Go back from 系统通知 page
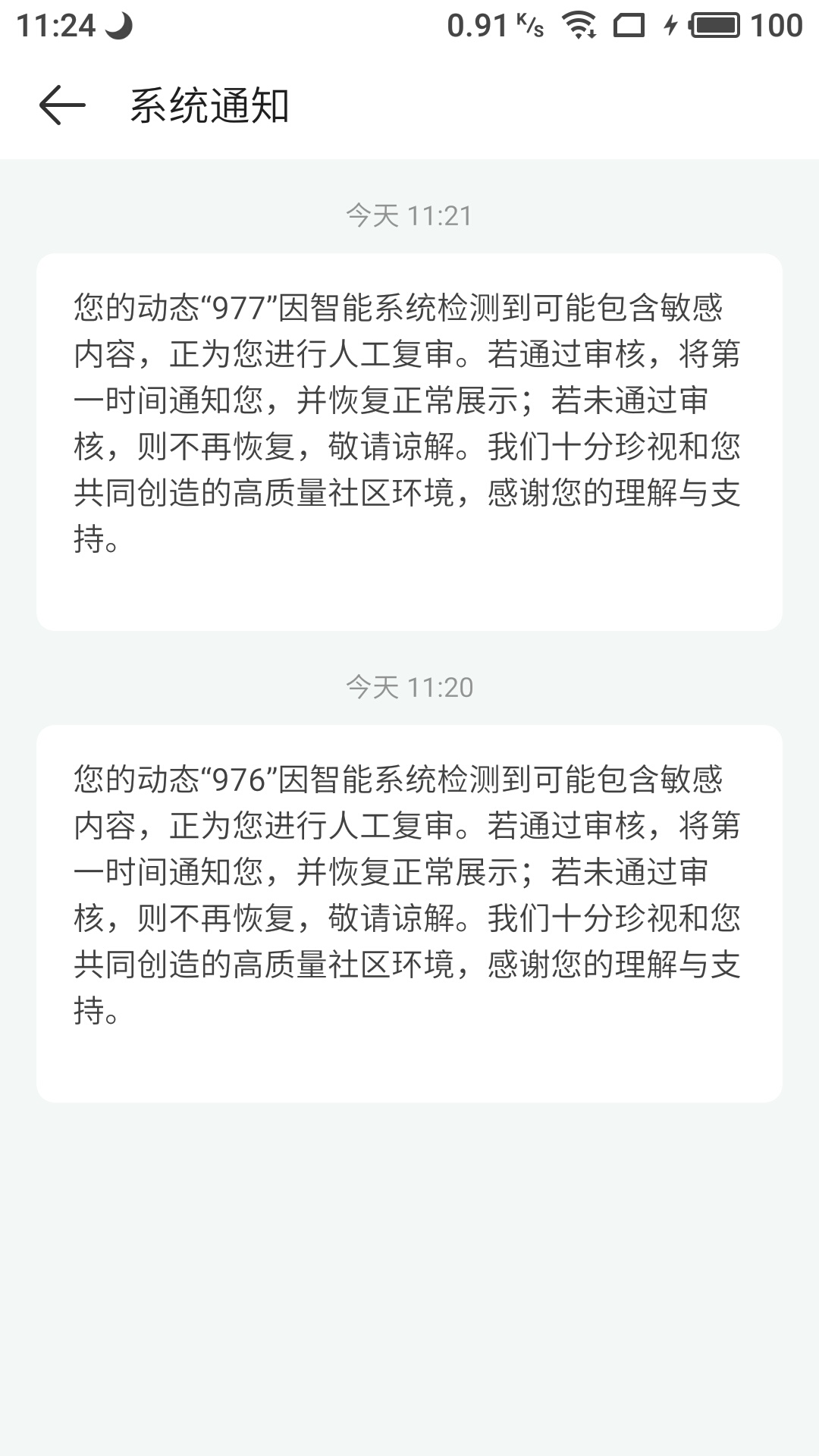The width and height of the screenshot is (819, 1456). click(62, 105)
